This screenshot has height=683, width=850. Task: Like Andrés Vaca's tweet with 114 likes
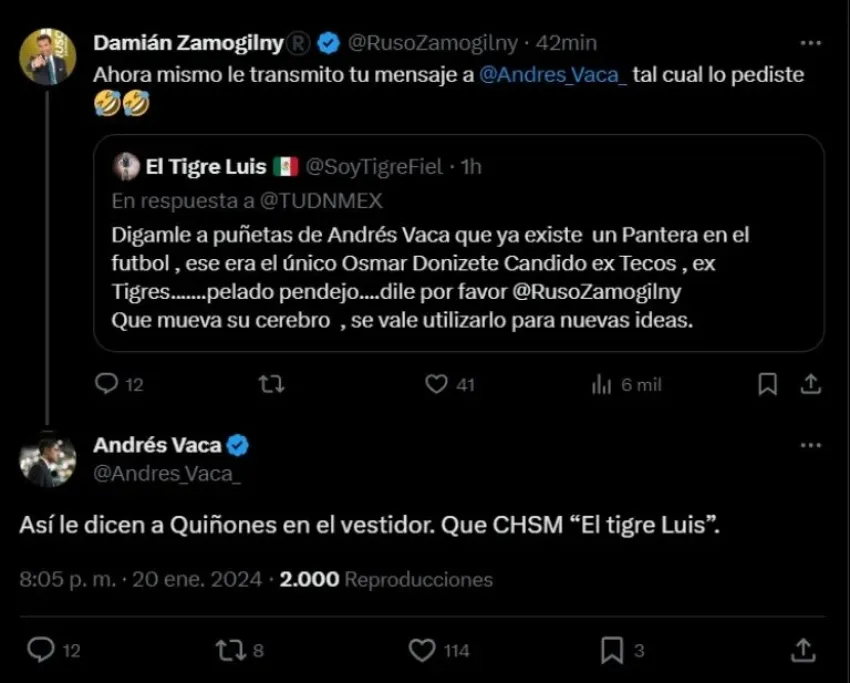(x=422, y=651)
